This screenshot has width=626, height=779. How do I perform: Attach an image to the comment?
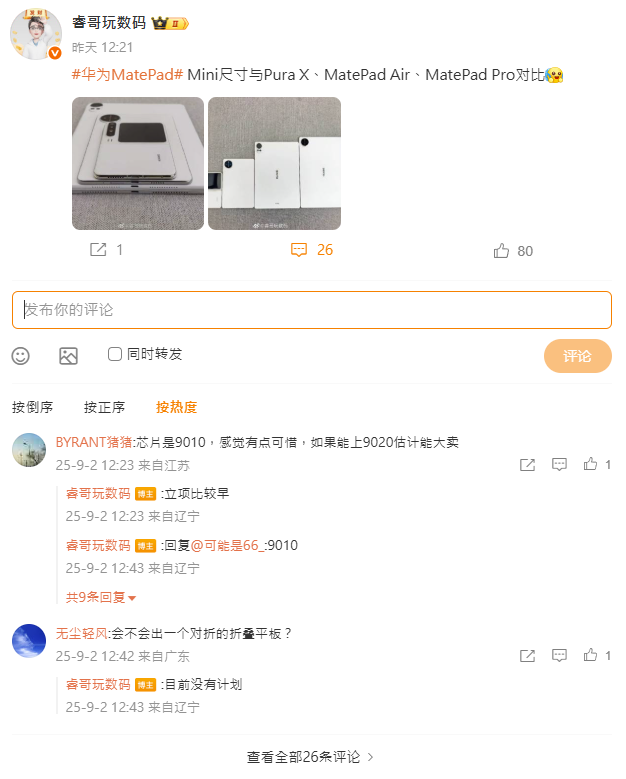point(68,355)
